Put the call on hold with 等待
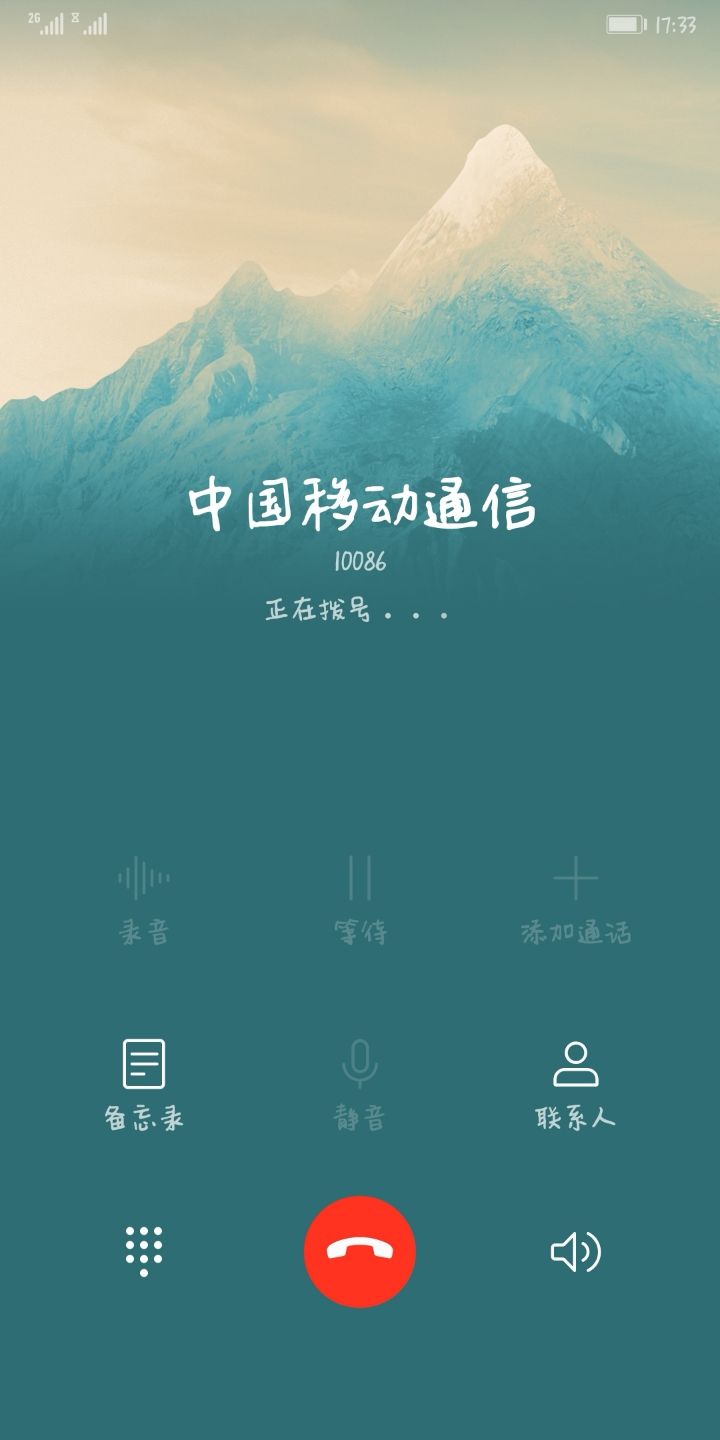Viewport: 720px width, 1440px height. click(360, 900)
